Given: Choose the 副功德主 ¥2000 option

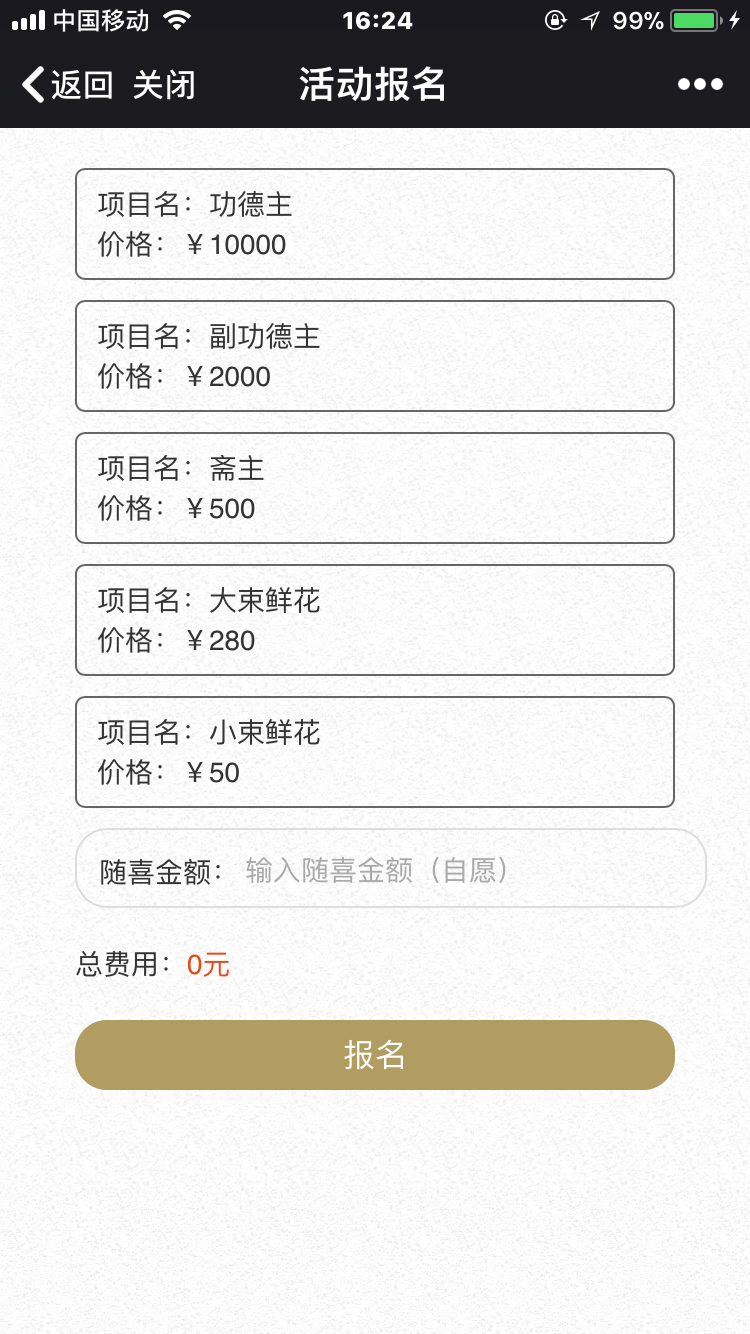Looking at the screenshot, I should 375,356.
